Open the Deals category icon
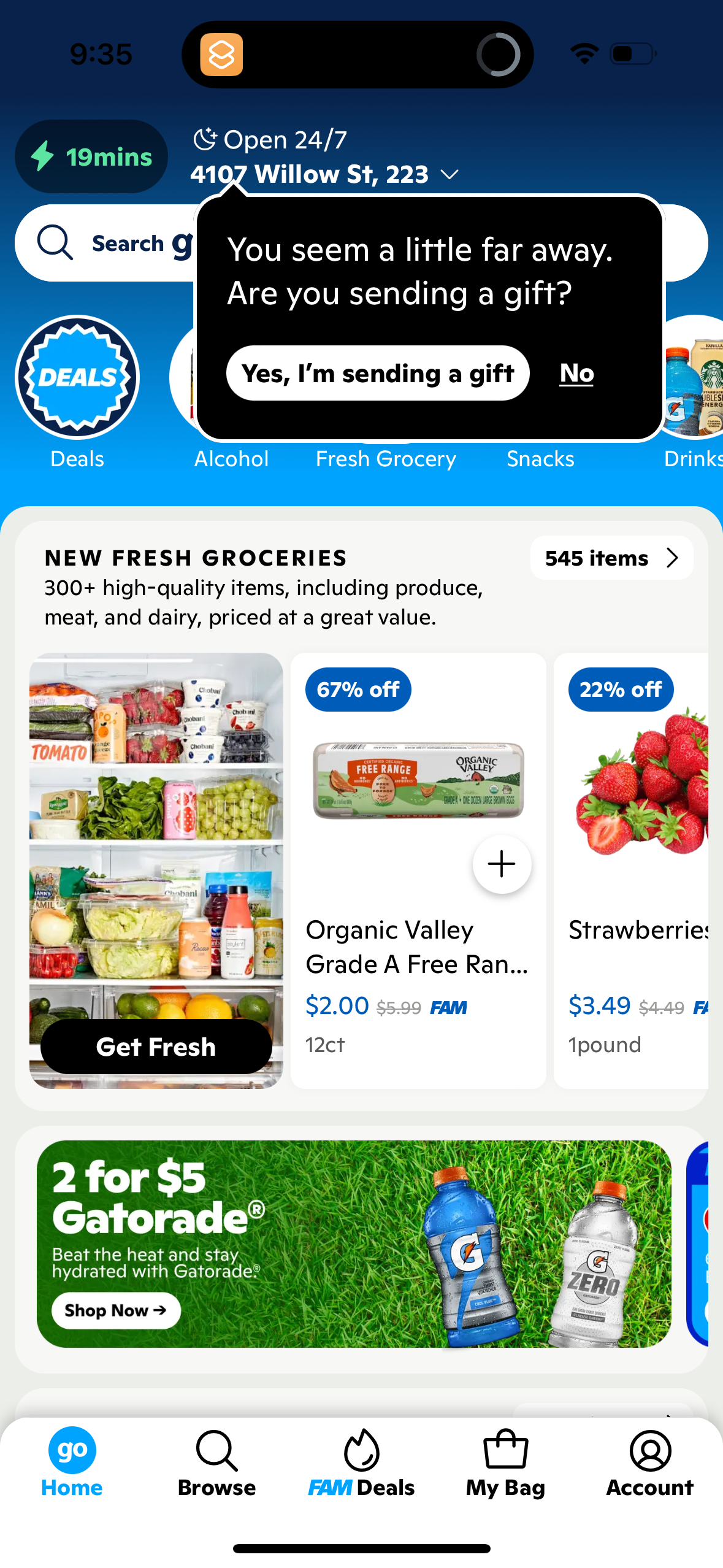723x1568 pixels. 77,376
